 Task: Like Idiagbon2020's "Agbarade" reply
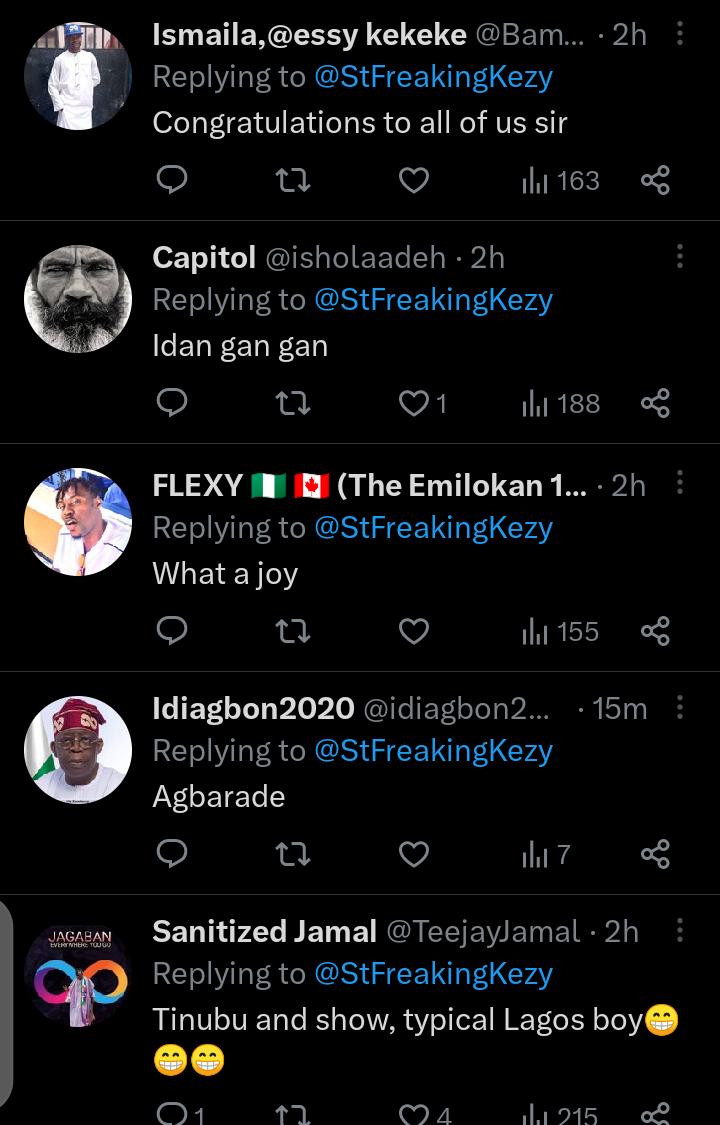coord(414,854)
